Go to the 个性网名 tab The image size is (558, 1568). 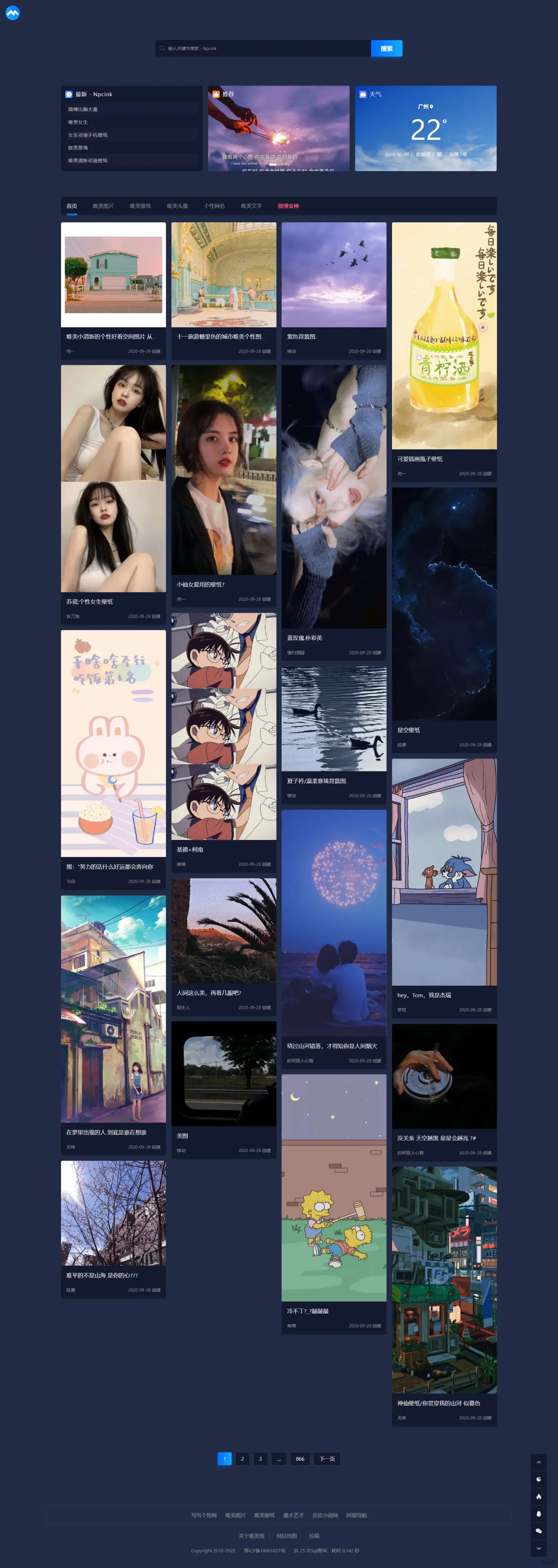click(214, 206)
